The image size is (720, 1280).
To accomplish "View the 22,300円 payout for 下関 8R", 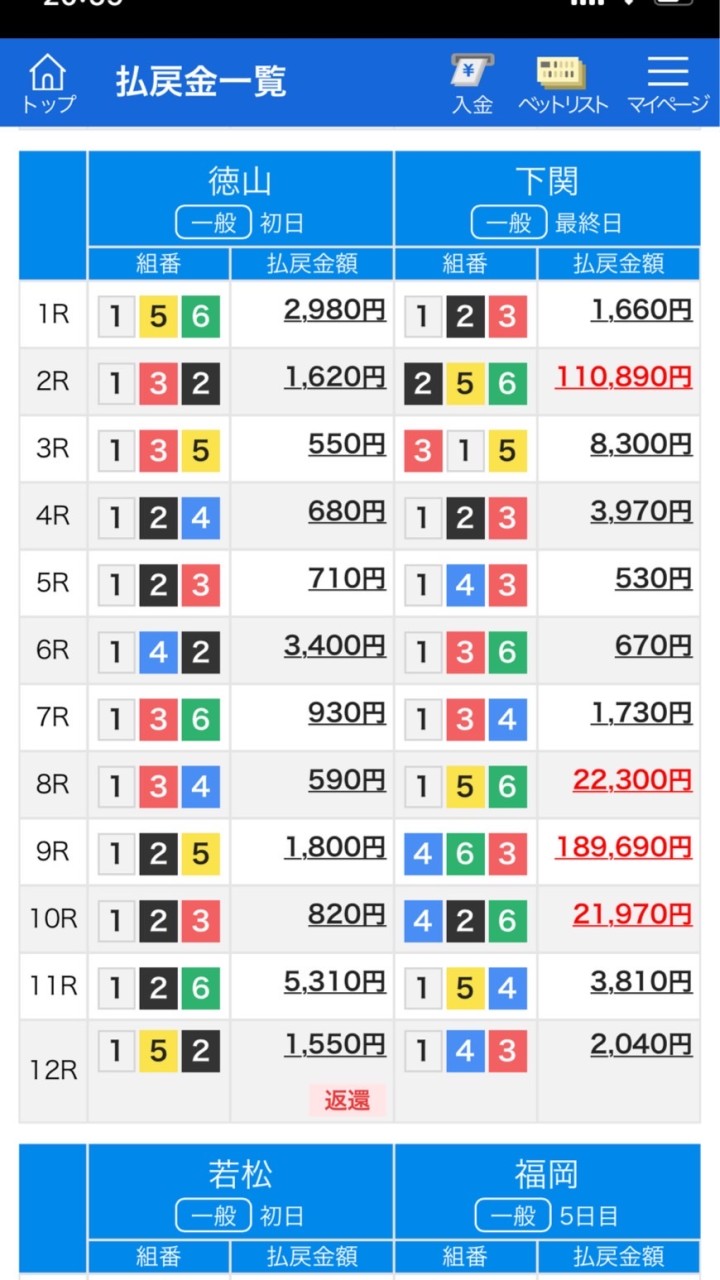I will coord(632,780).
